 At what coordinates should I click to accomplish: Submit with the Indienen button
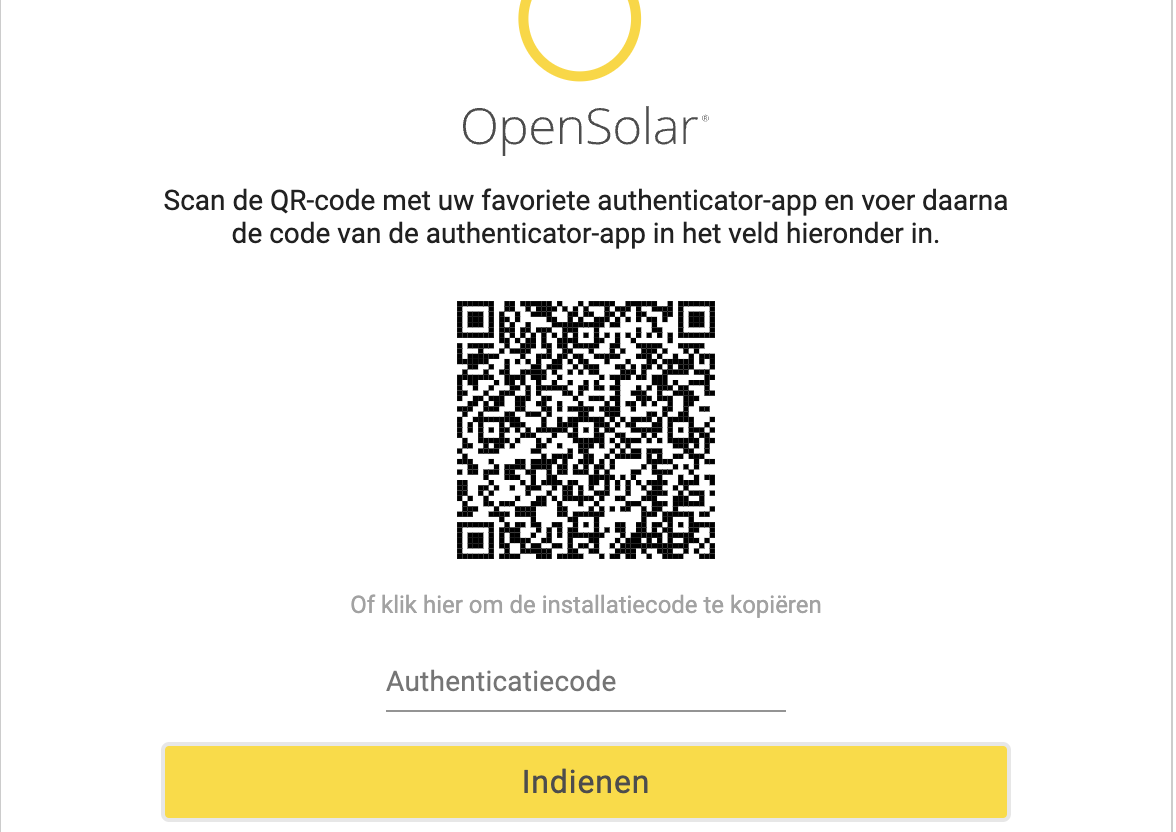coord(585,781)
